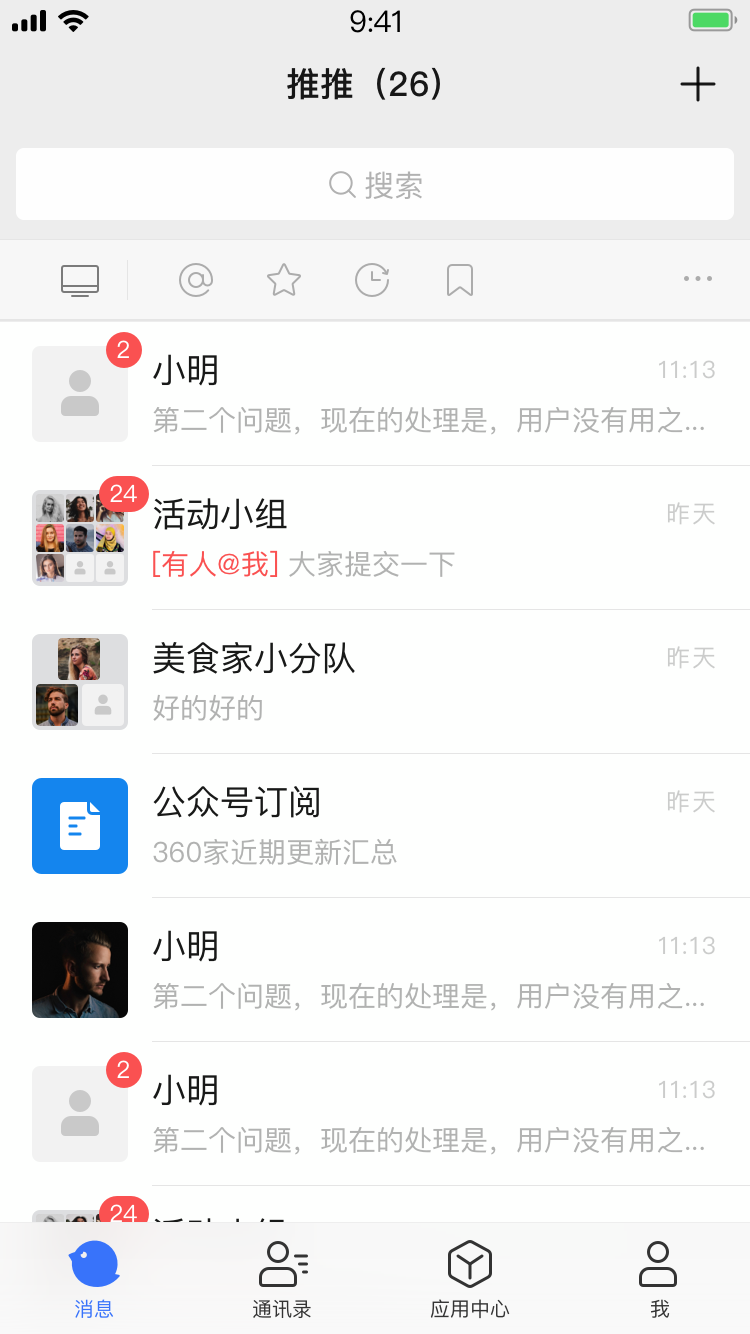
Task: Switch to the 消息 tab
Action: click(x=94, y=1278)
